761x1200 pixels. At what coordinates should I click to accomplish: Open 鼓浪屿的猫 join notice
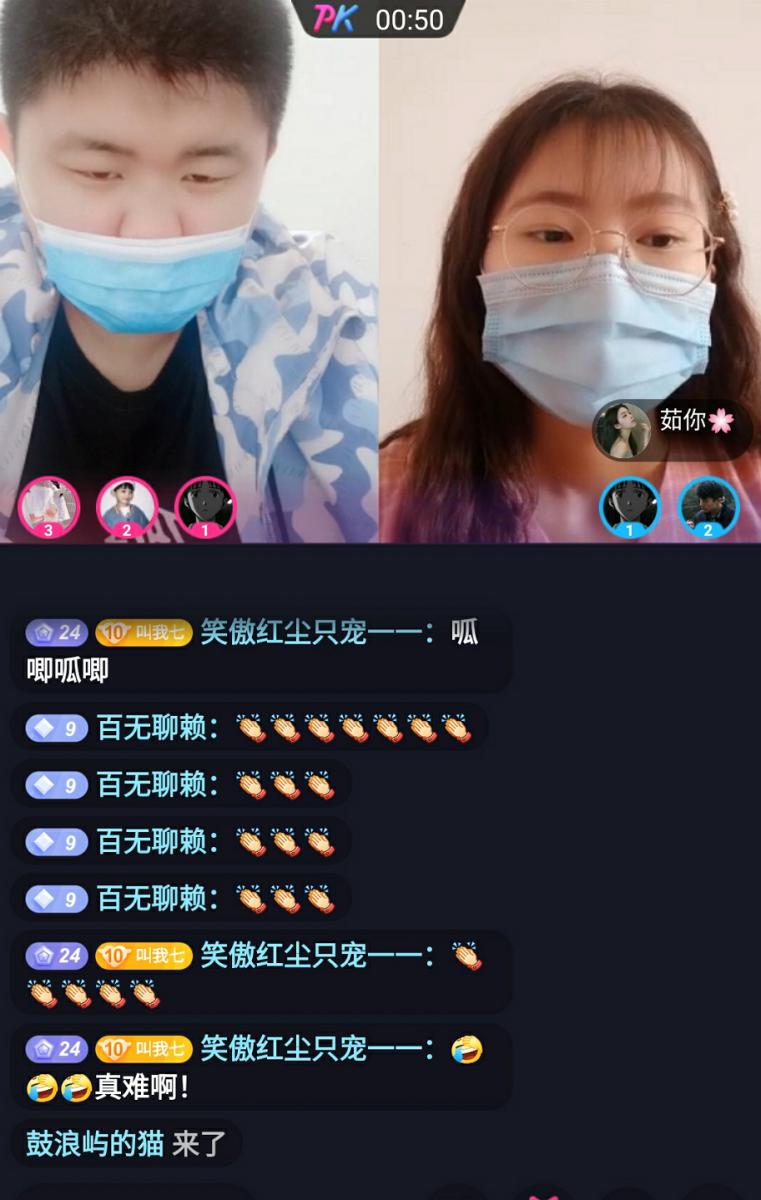tap(126, 1143)
